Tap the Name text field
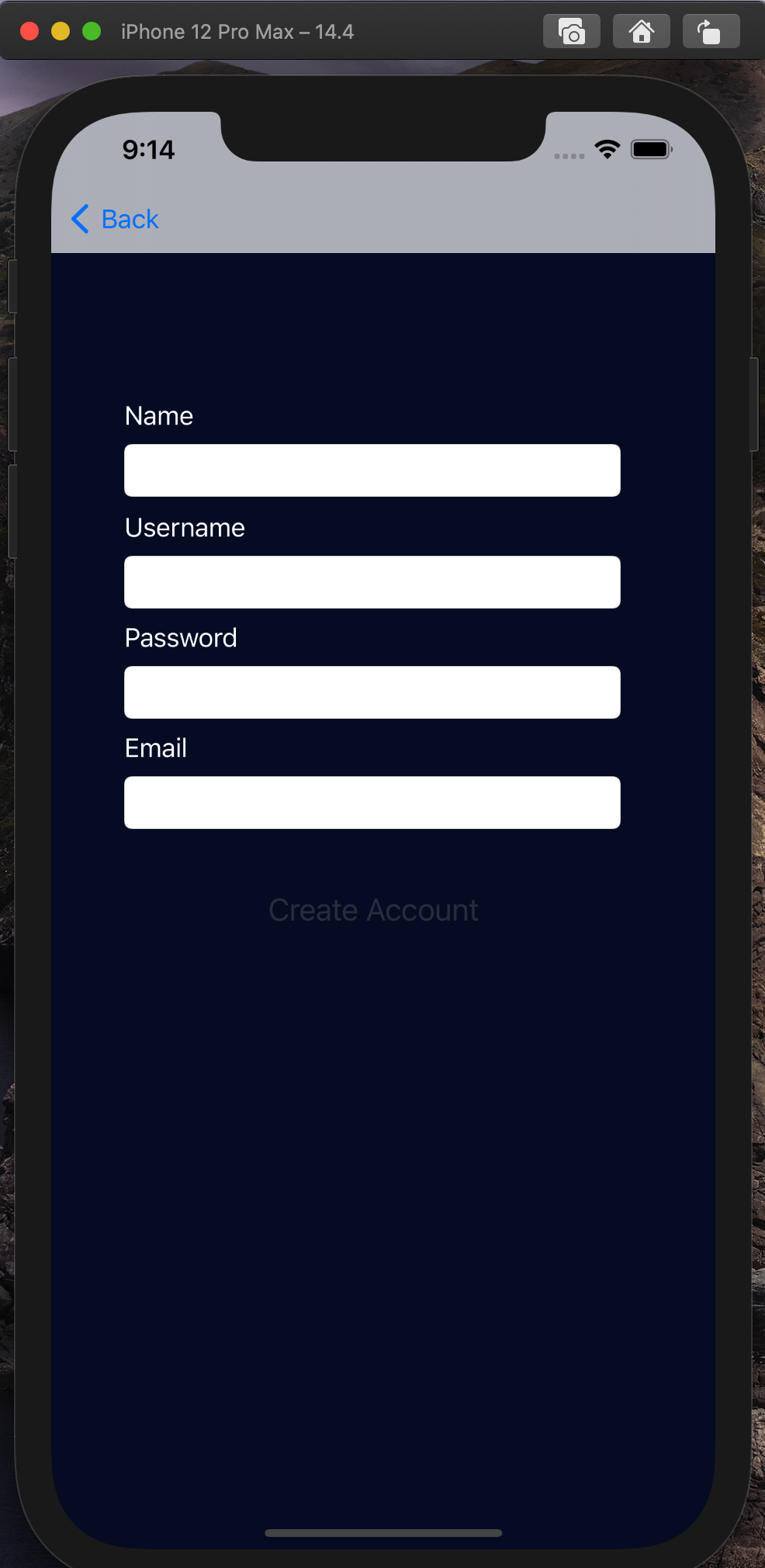Image resolution: width=765 pixels, height=1568 pixels. 372,470
